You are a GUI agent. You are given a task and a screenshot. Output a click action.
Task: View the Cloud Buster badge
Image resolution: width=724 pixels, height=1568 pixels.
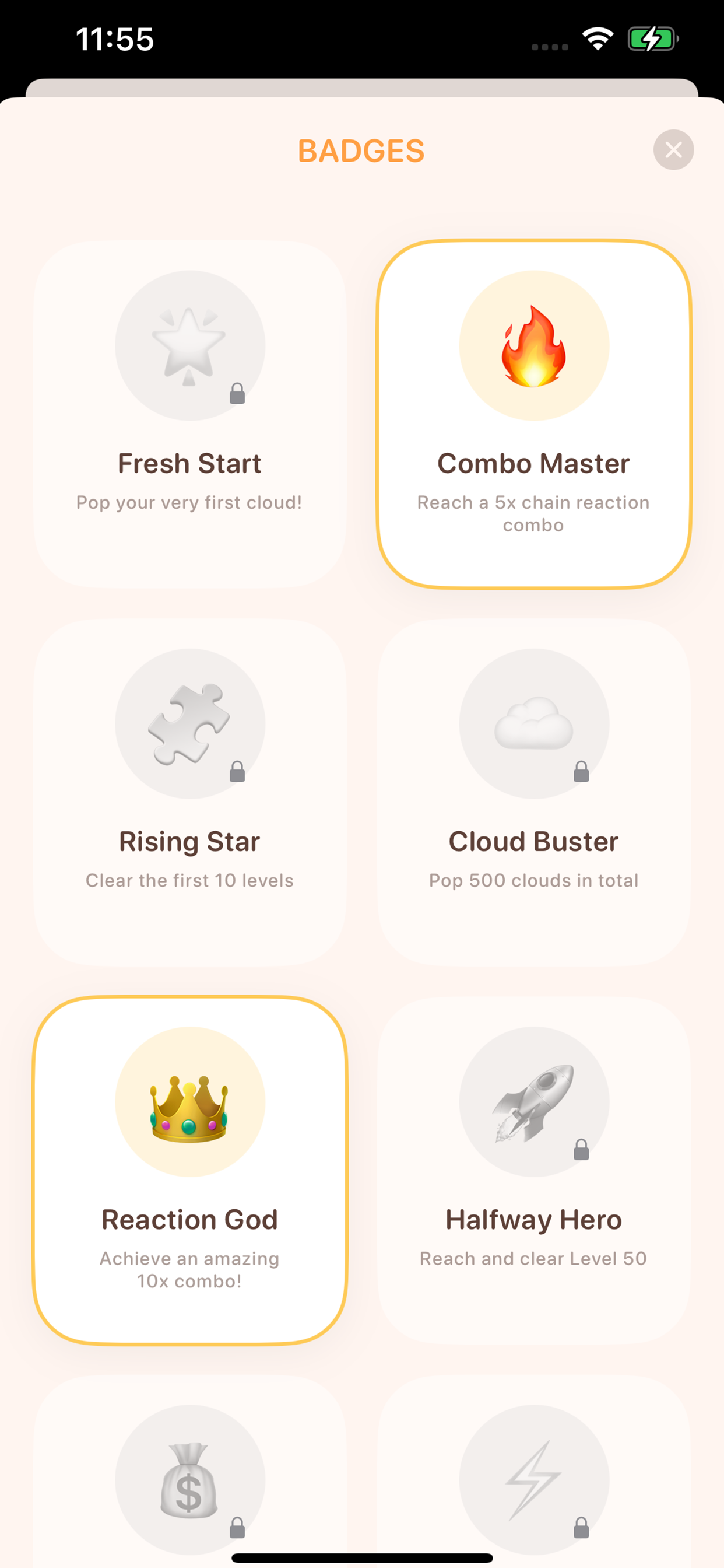coord(533,792)
